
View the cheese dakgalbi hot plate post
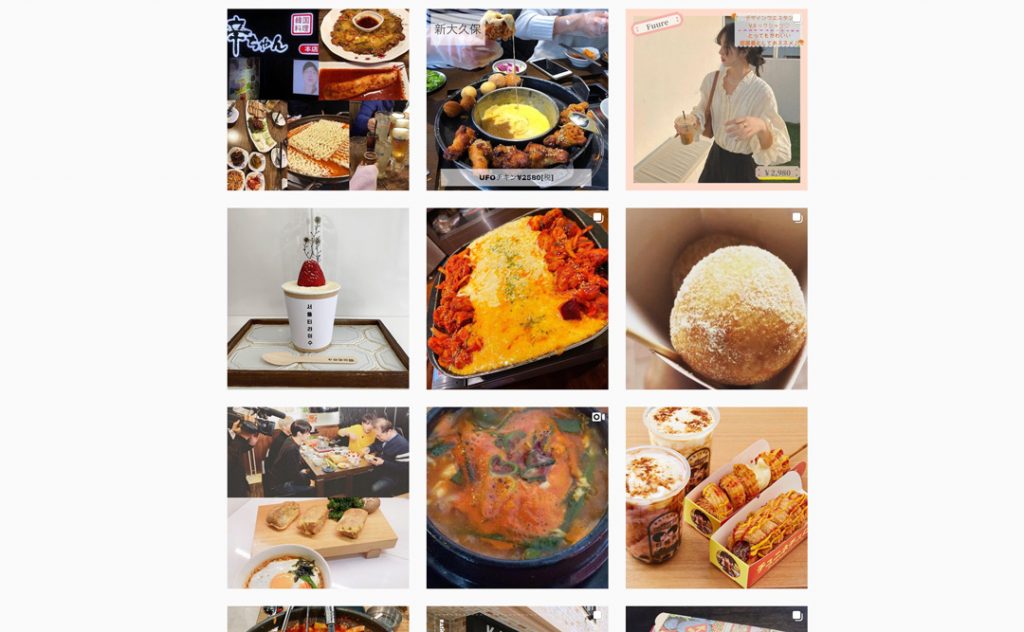pos(517,298)
